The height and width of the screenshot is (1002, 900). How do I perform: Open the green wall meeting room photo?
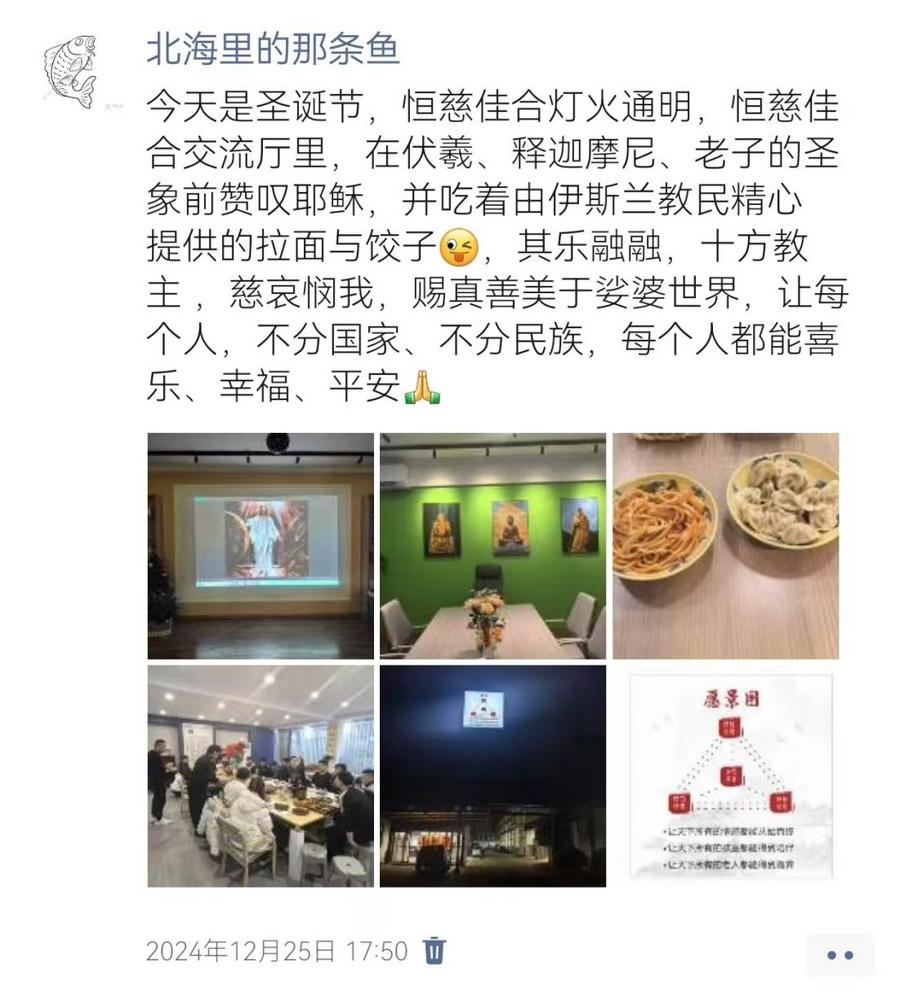tap(492, 545)
